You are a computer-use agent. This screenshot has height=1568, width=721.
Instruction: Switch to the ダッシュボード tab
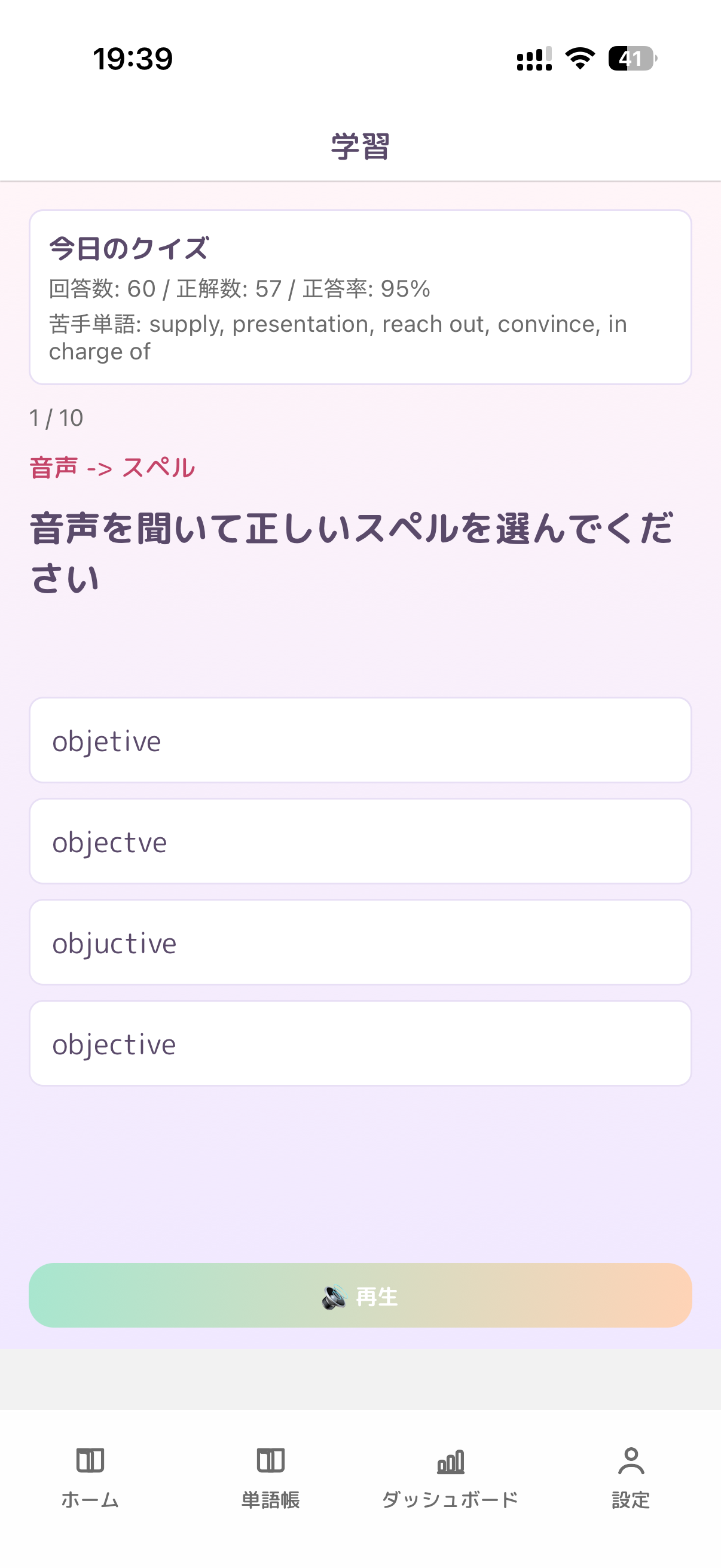451,1500
